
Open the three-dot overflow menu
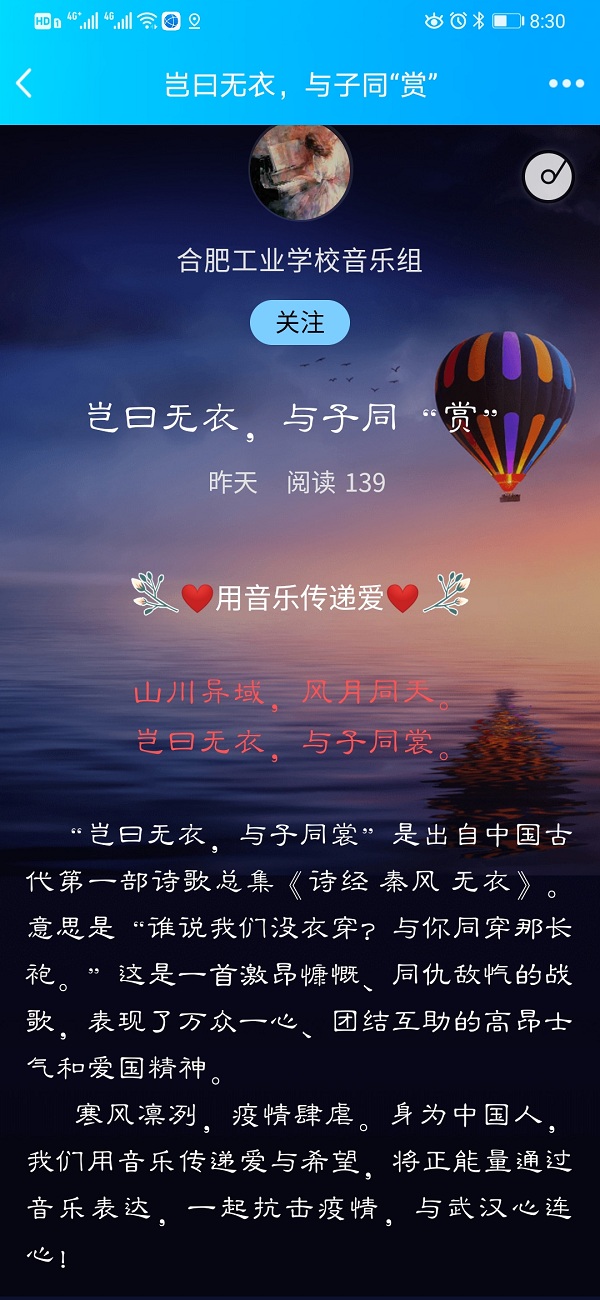[x=566, y=84]
